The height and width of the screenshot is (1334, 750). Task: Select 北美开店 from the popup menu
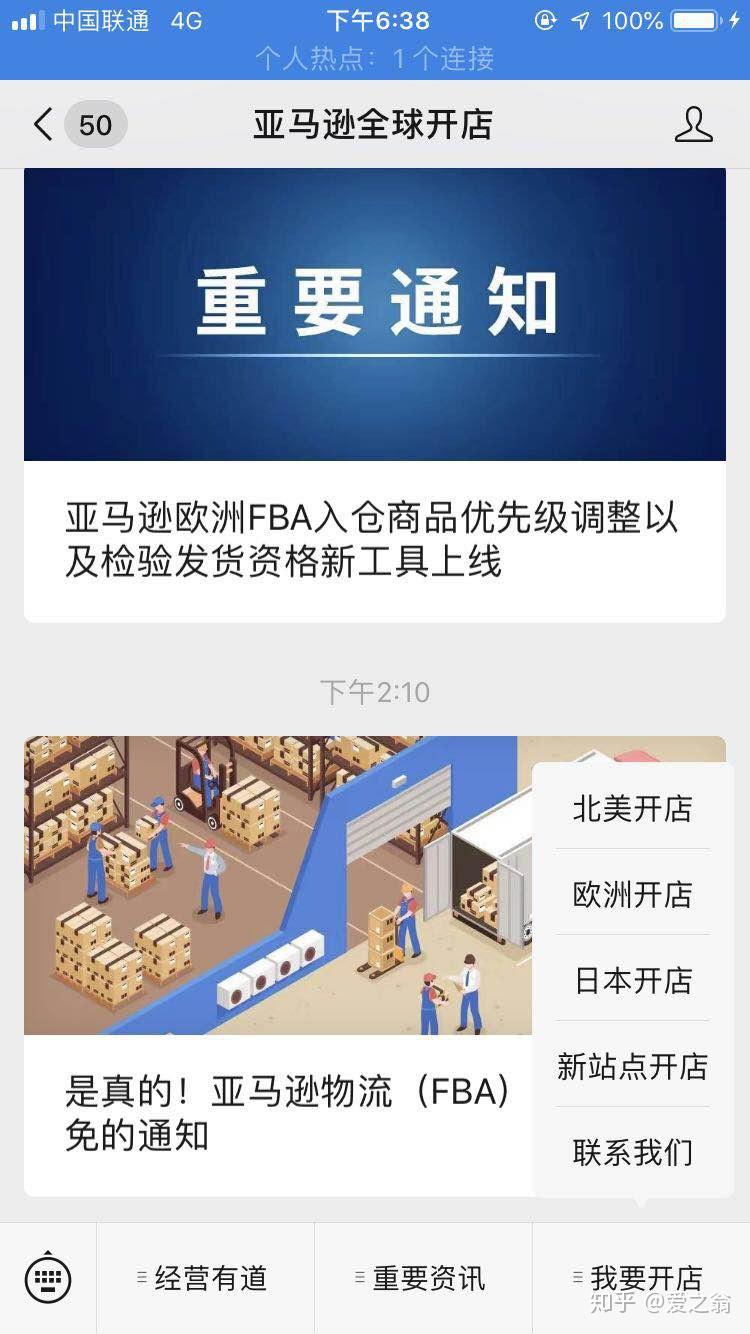pos(632,808)
